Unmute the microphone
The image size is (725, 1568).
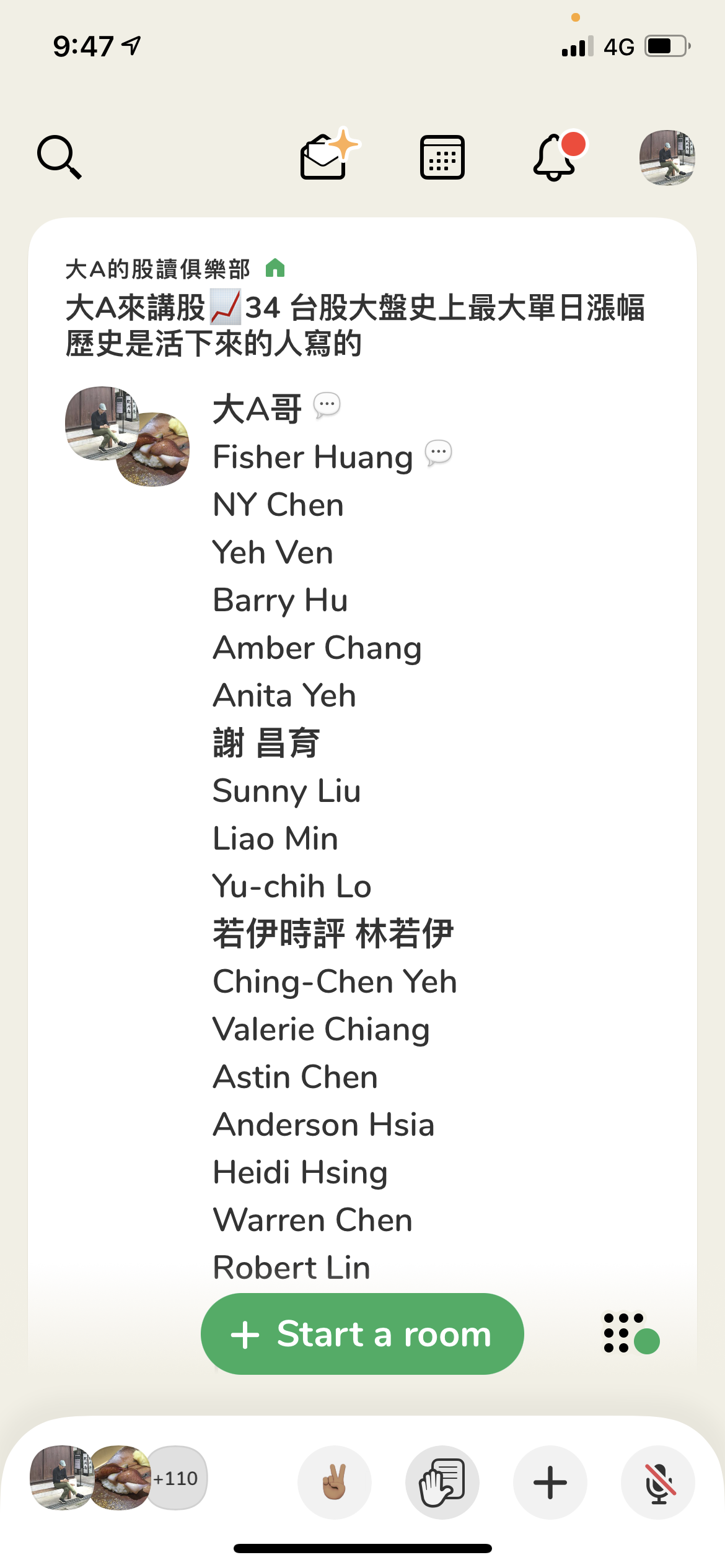coord(658,1483)
